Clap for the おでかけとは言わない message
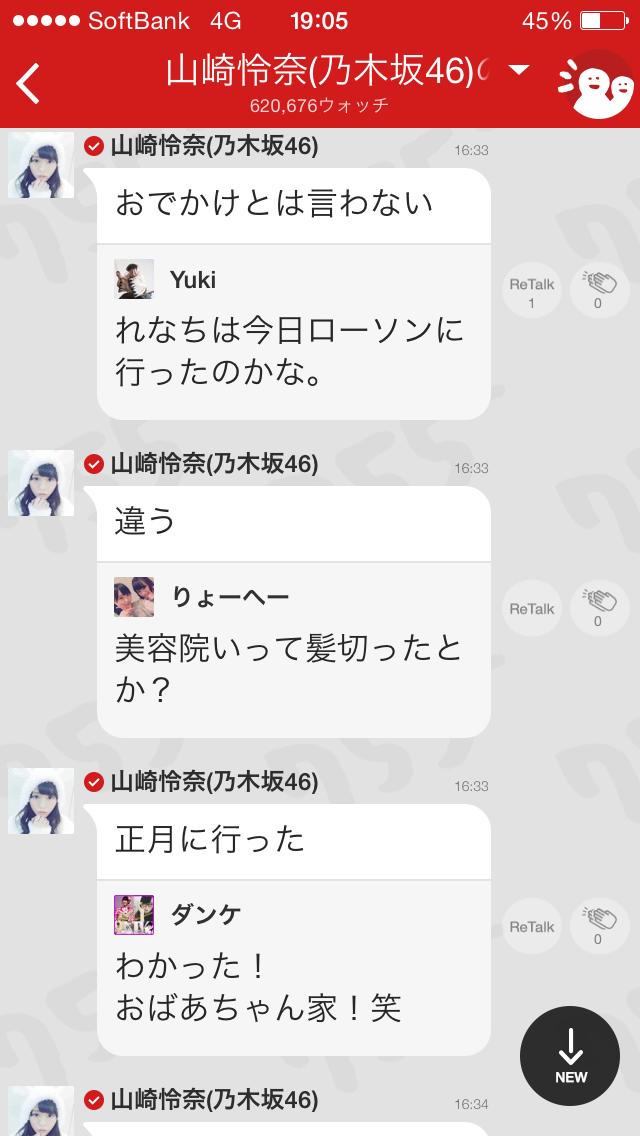The image size is (640, 1136). [598, 292]
